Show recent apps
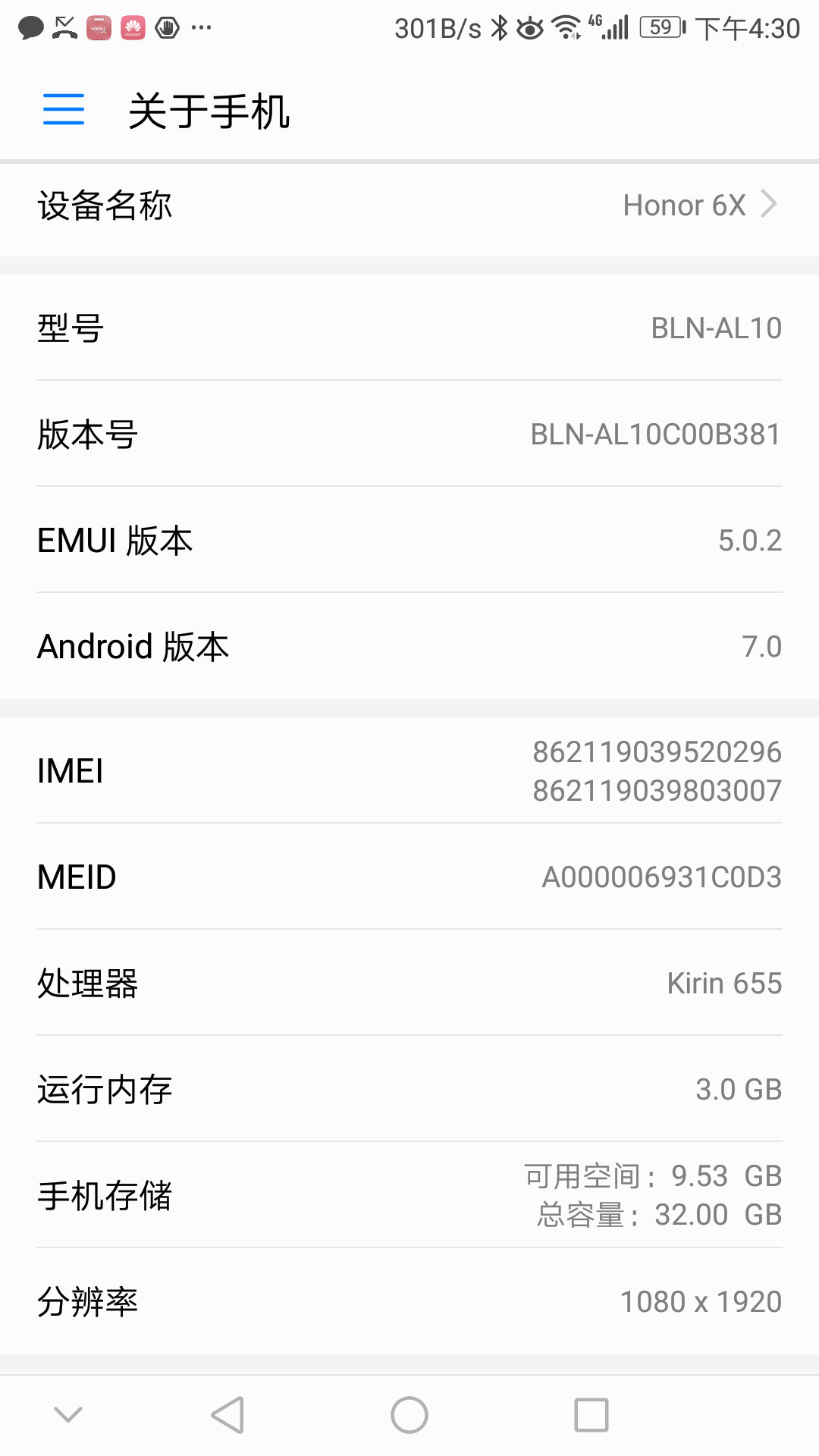This screenshot has height=1456, width=819. coord(591,1415)
